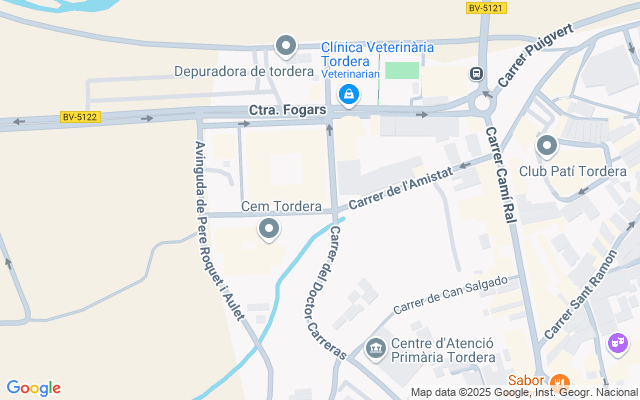Open the Clínica Veterinària Tordera pin

click(x=349, y=95)
